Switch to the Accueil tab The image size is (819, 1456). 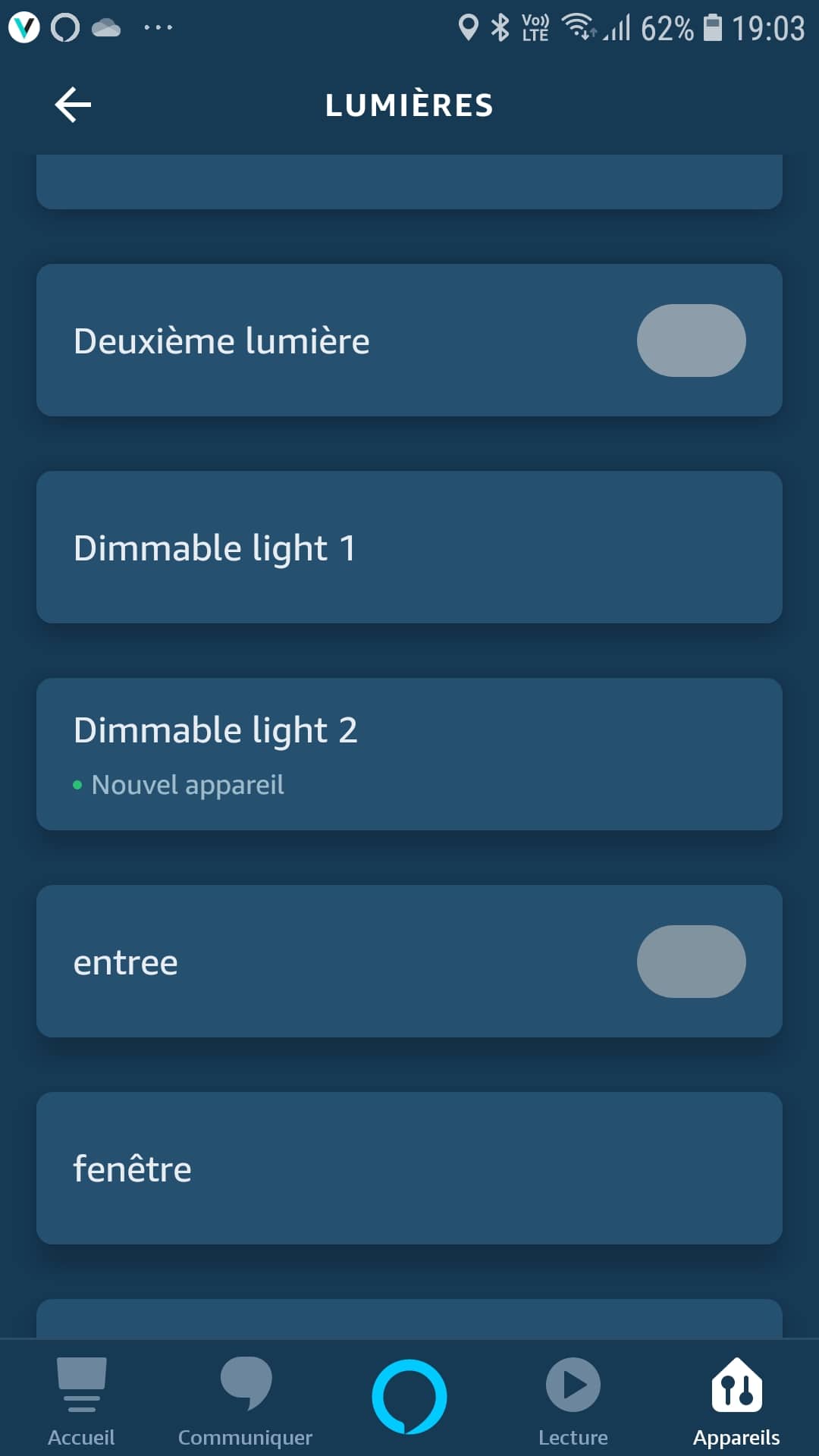point(81,1401)
